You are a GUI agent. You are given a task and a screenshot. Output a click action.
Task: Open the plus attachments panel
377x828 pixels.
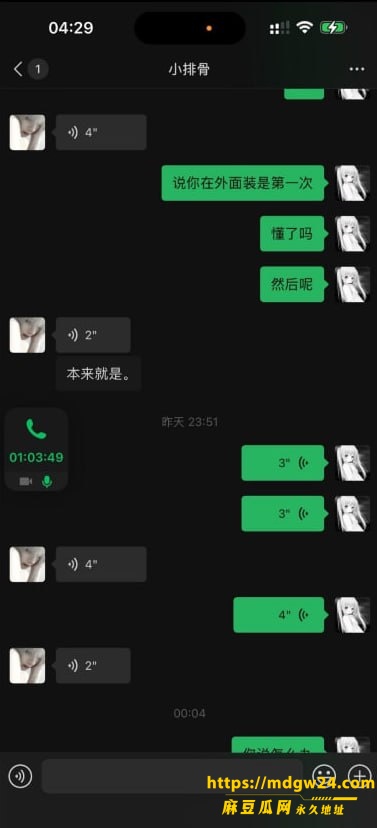360,775
